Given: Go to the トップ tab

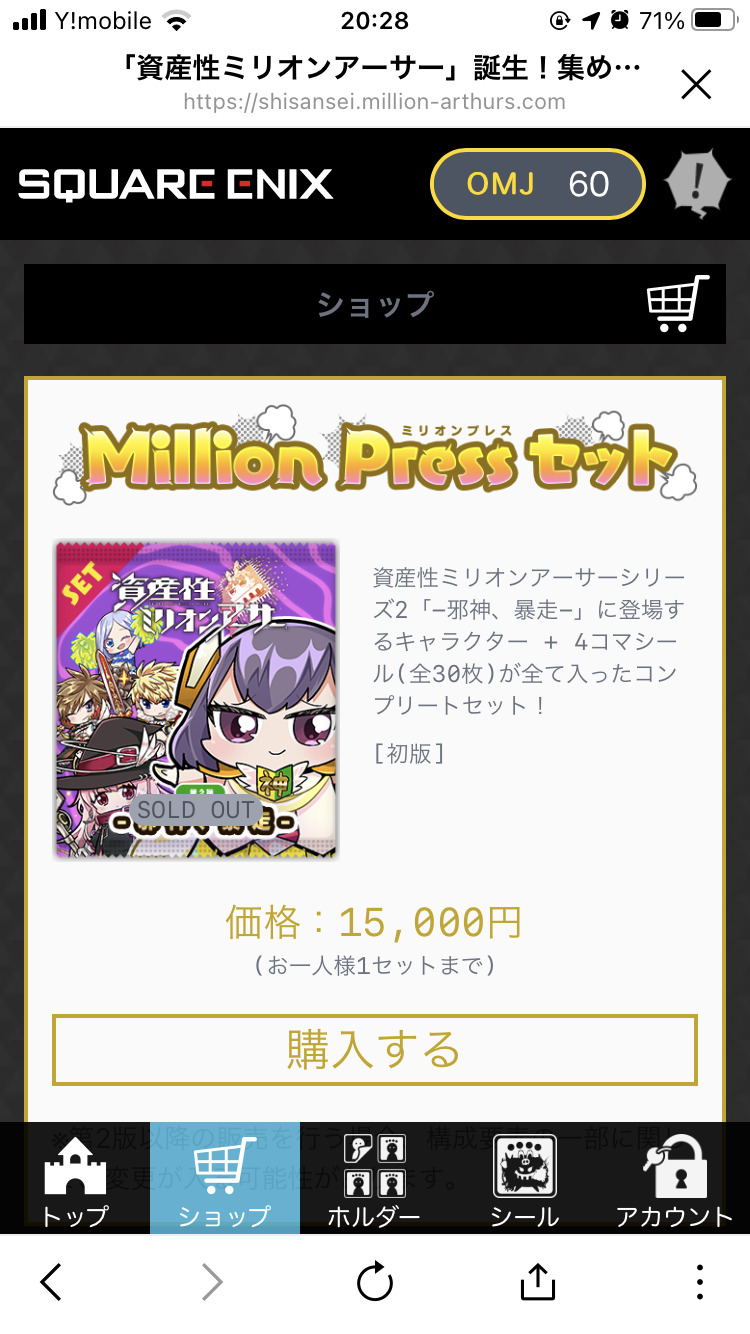Looking at the screenshot, I should pos(75,1180).
